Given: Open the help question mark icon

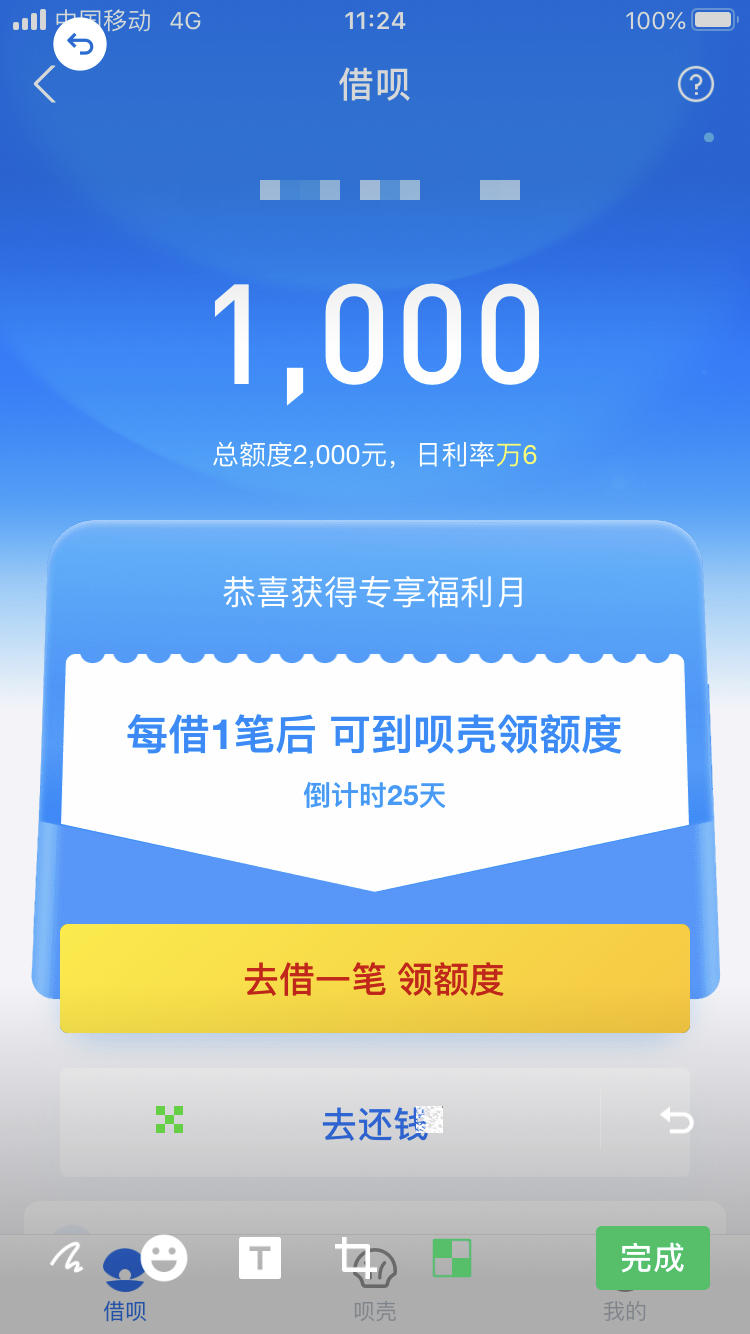Looking at the screenshot, I should [x=697, y=84].
